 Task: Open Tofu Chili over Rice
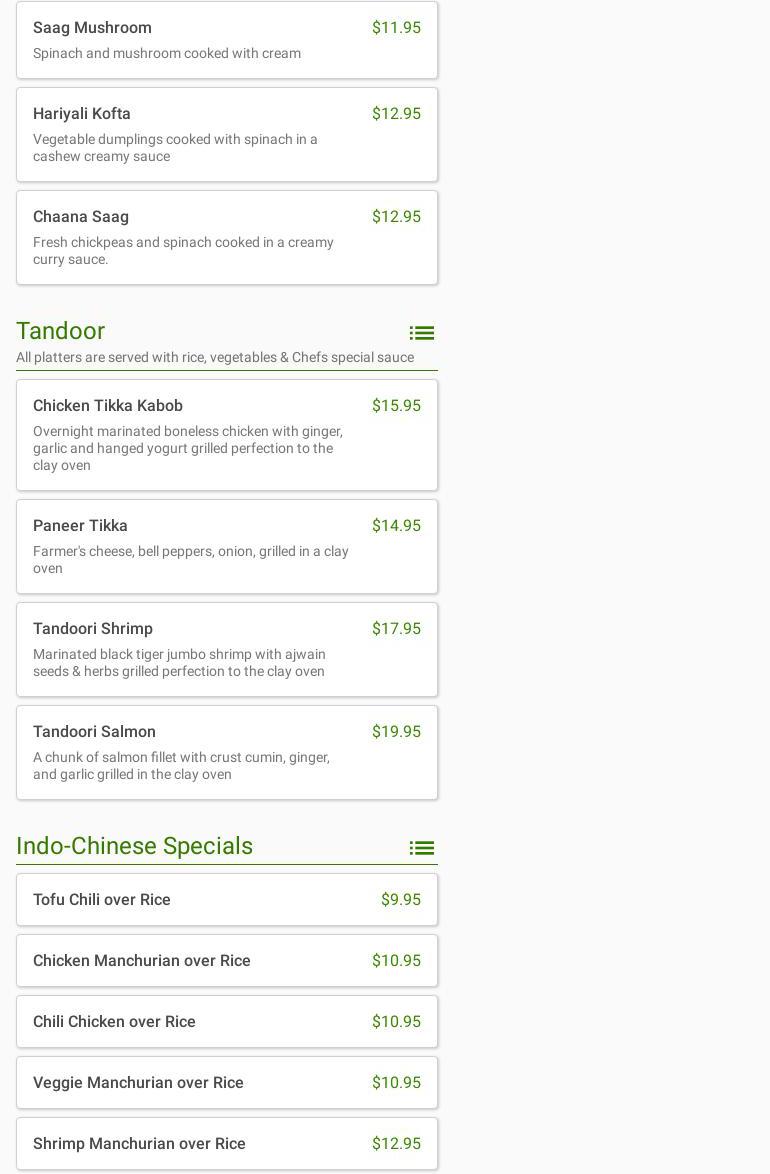[227, 899]
